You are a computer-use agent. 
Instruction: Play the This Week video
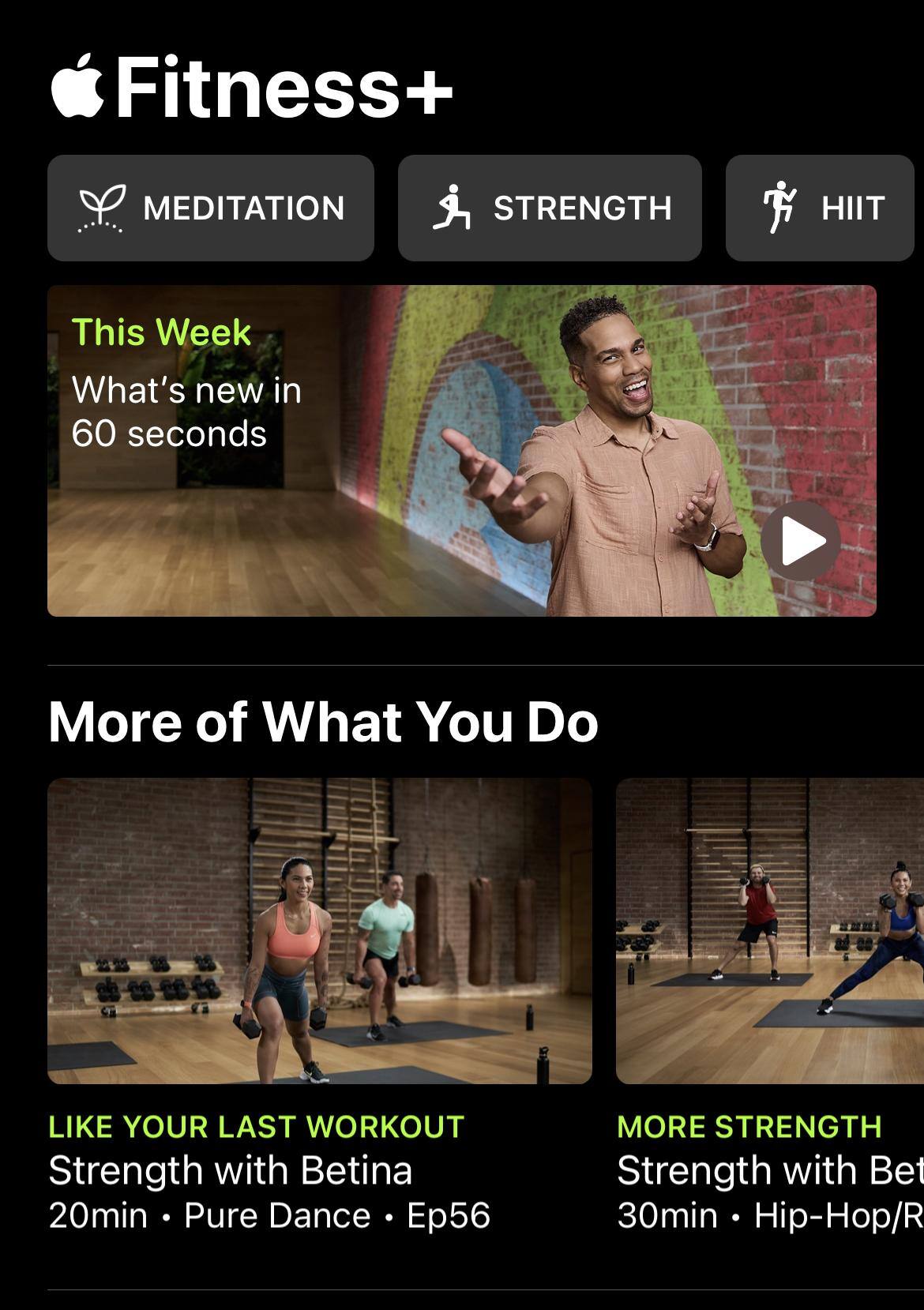(x=801, y=542)
